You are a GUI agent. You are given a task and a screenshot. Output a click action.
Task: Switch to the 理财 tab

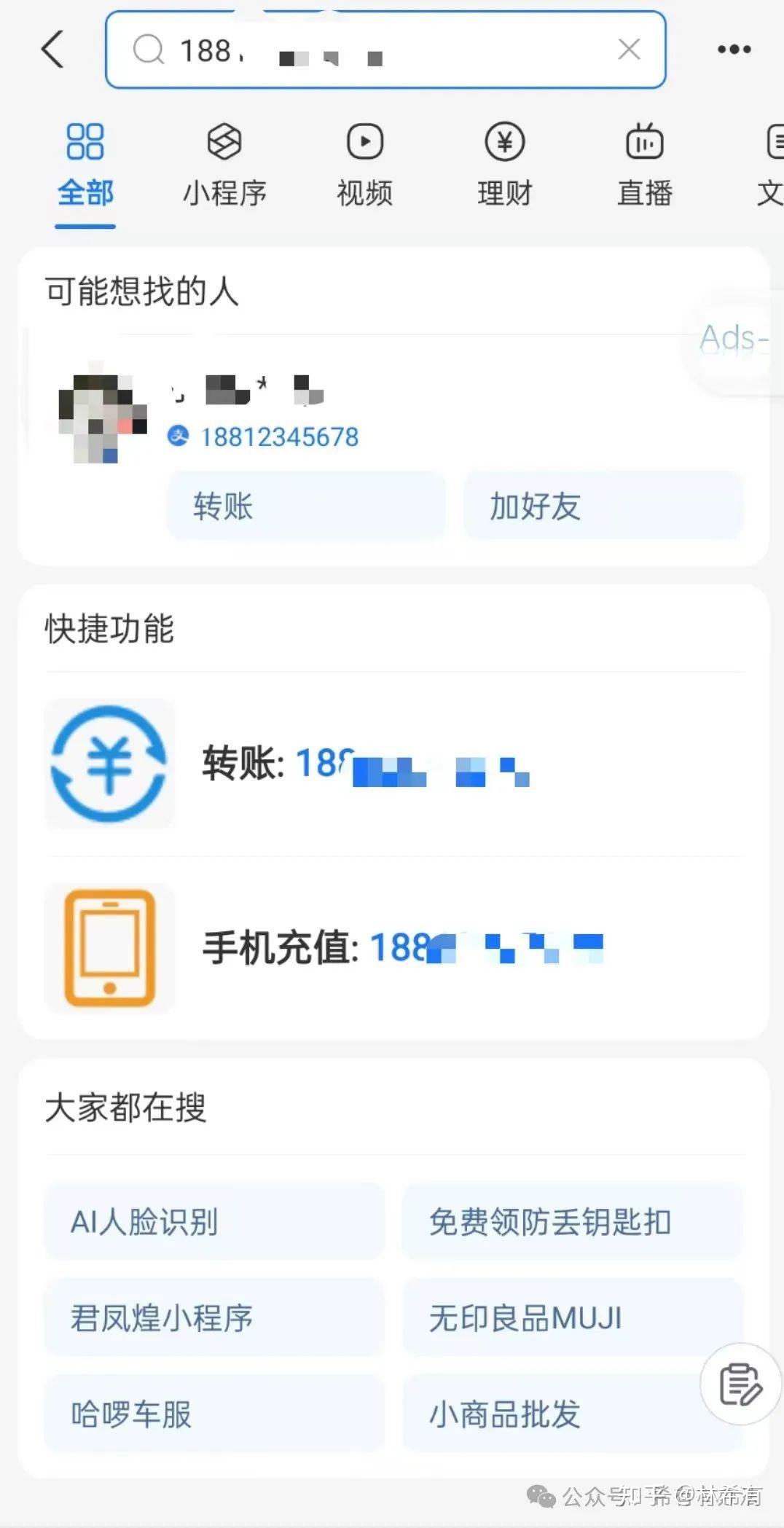point(504,165)
